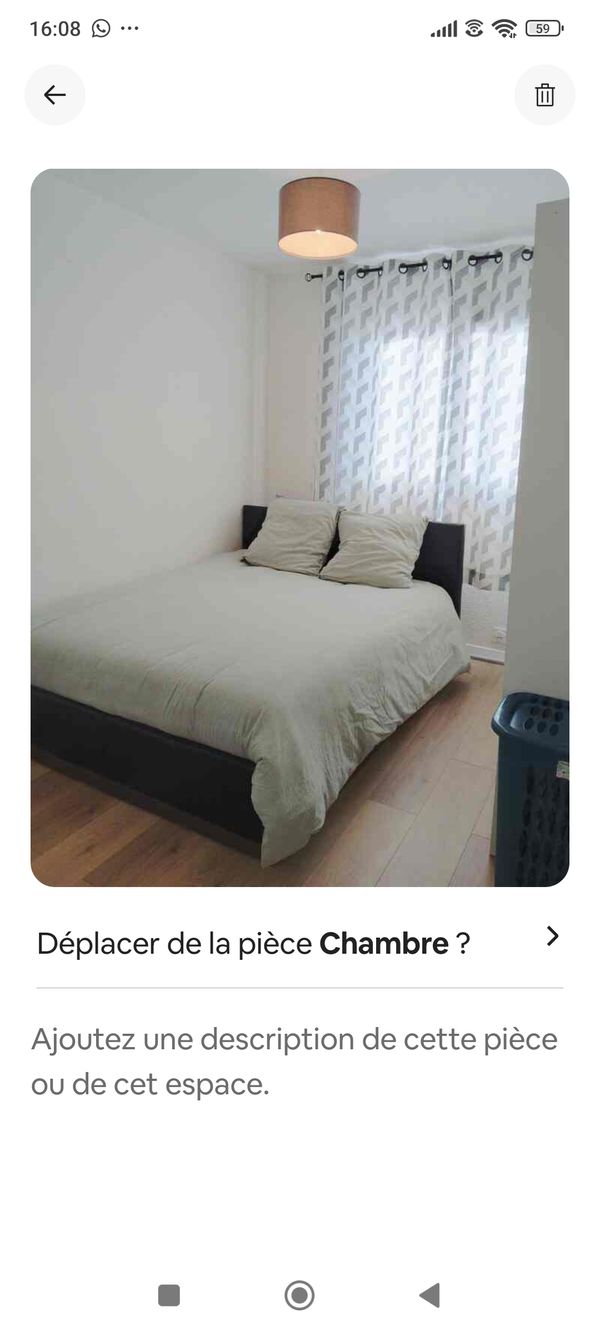Screen dimensions: 600x1333
Task: Delete this photo with the trash icon
Action: [545, 95]
